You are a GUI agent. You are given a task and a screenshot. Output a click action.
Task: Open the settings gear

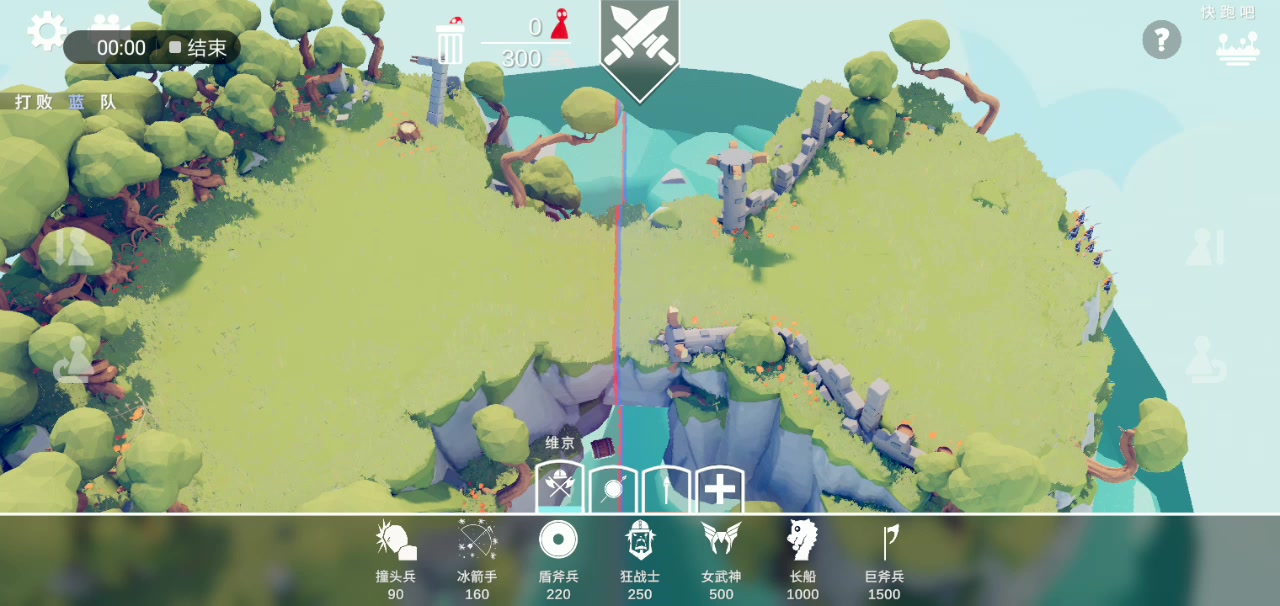(x=46, y=31)
